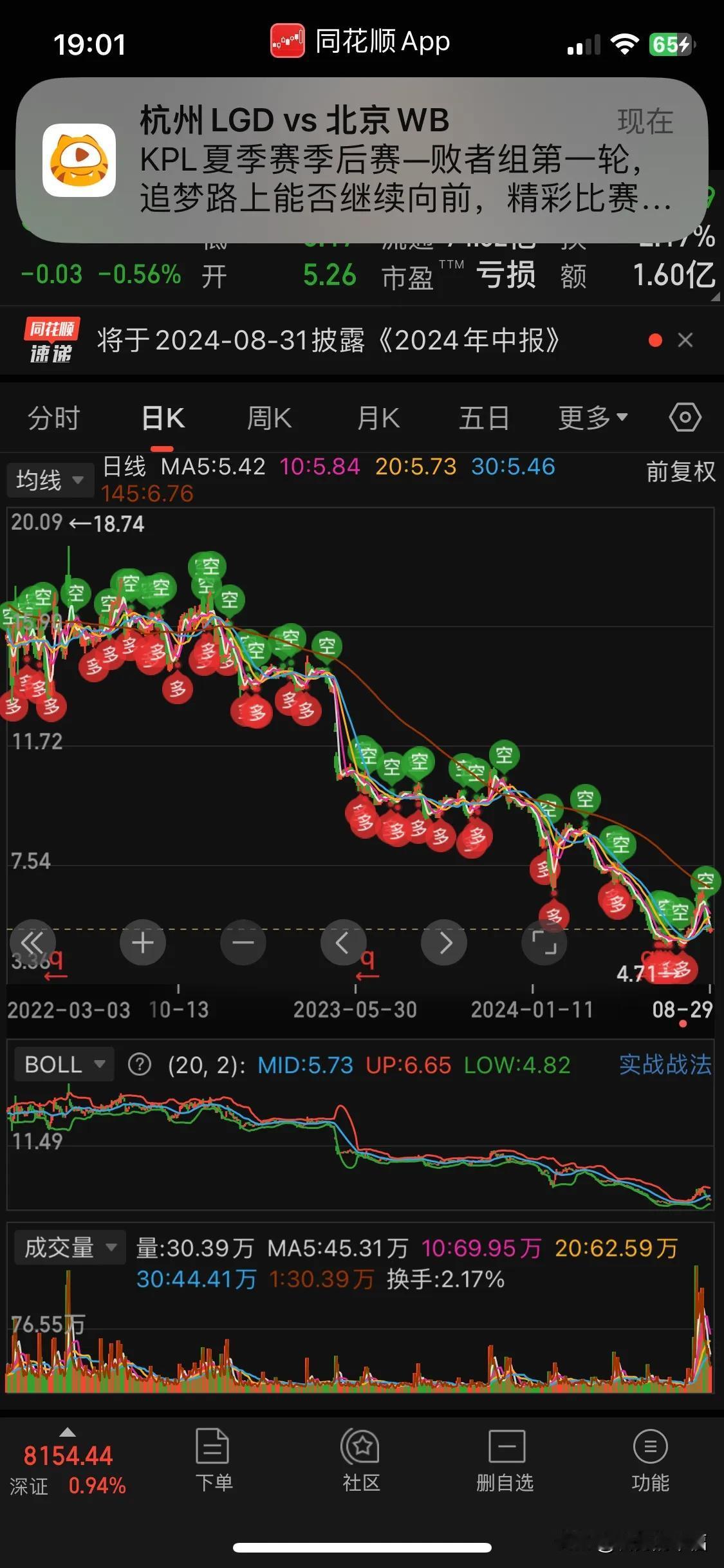This screenshot has height=1568, width=724.
Task: Open the 均线 indicator dropdown
Action: pos(50,480)
